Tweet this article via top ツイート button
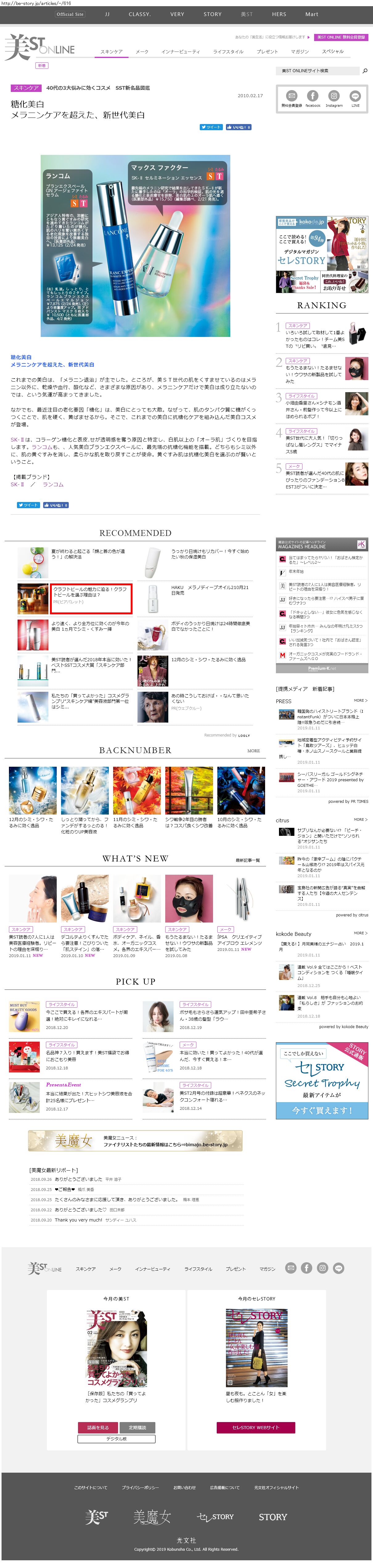 tap(211, 127)
